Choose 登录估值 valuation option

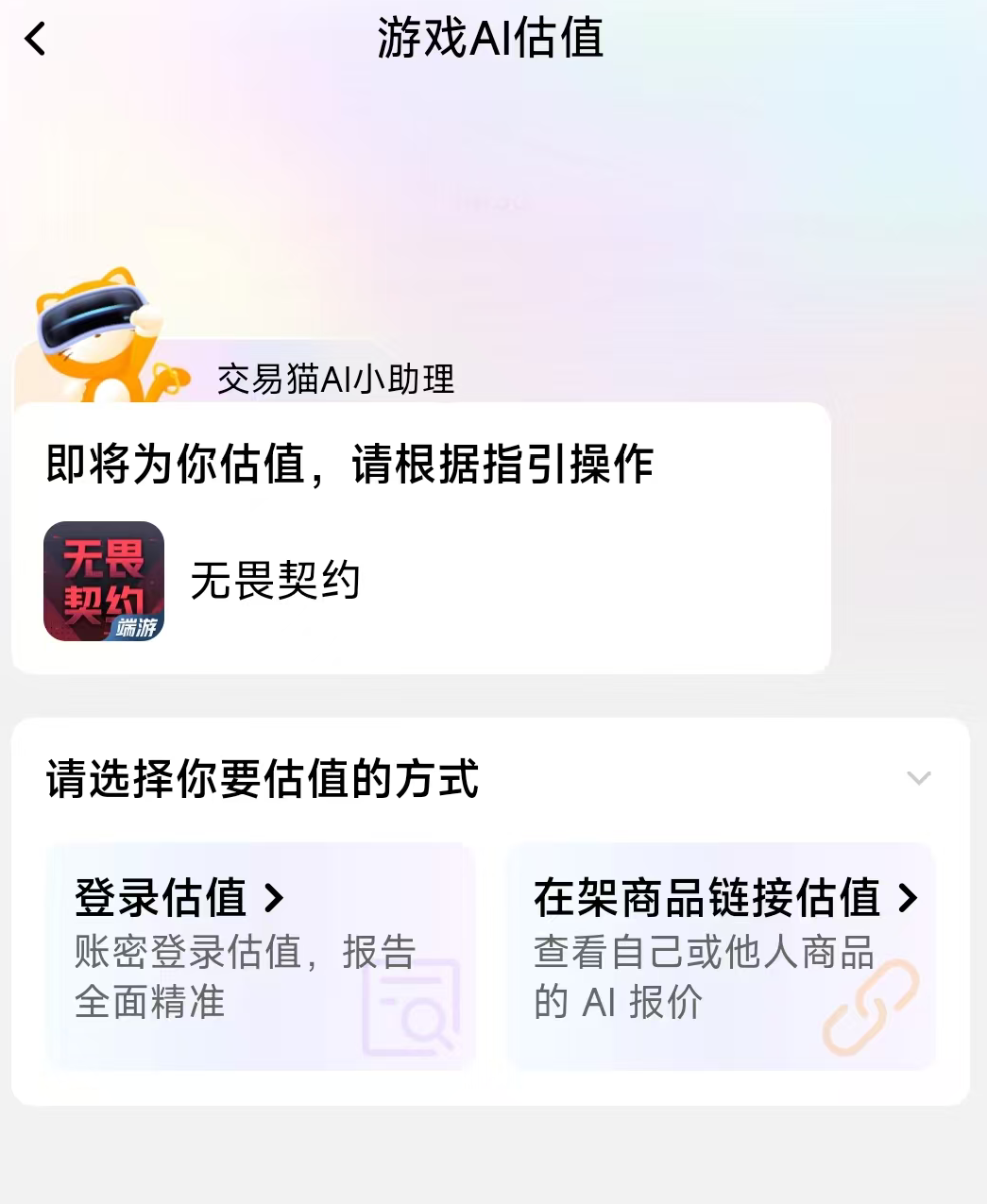click(x=260, y=954)
